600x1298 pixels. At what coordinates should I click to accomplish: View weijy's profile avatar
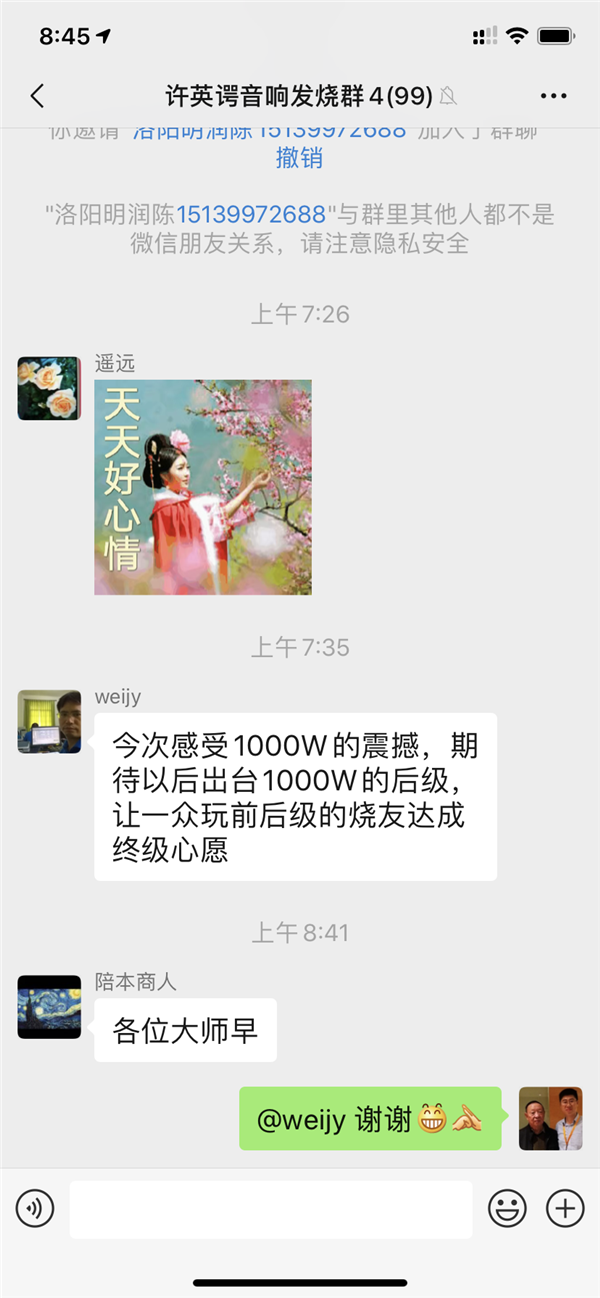click(49, 721)
